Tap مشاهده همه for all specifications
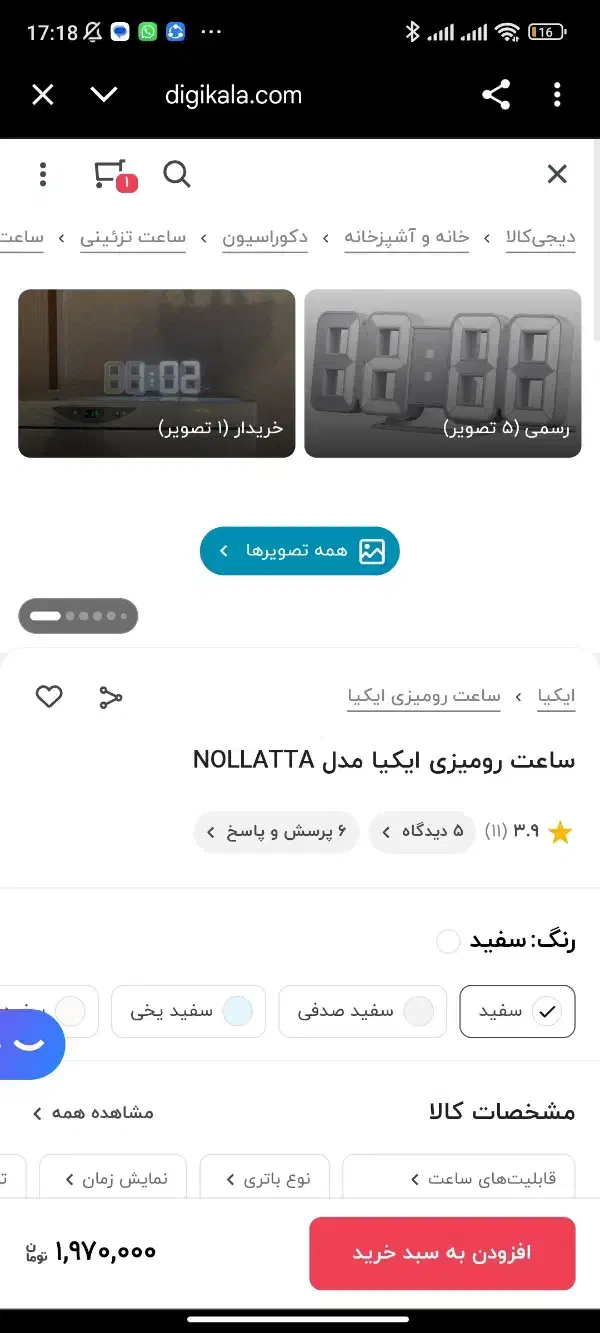 (x=93, y=1112)
